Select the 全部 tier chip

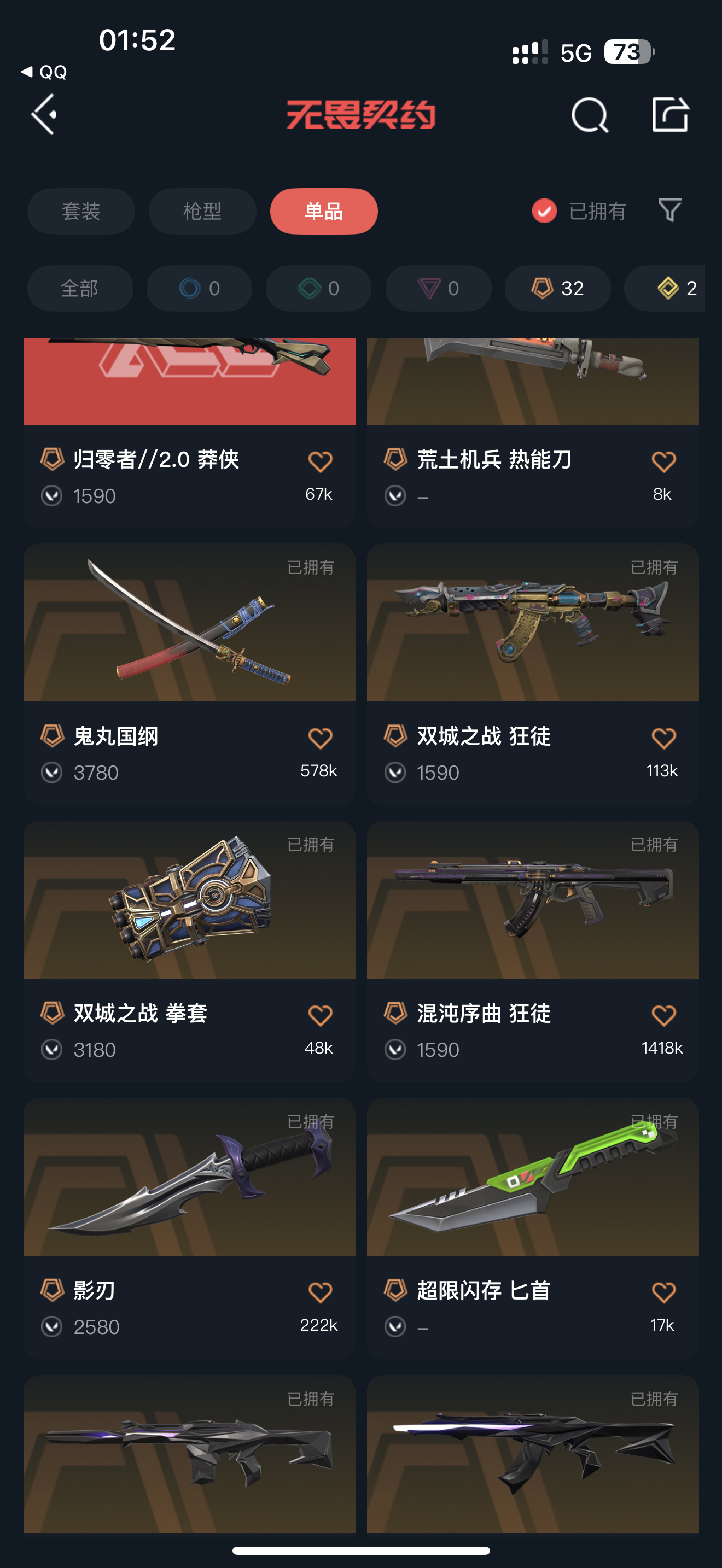point(80,288)
